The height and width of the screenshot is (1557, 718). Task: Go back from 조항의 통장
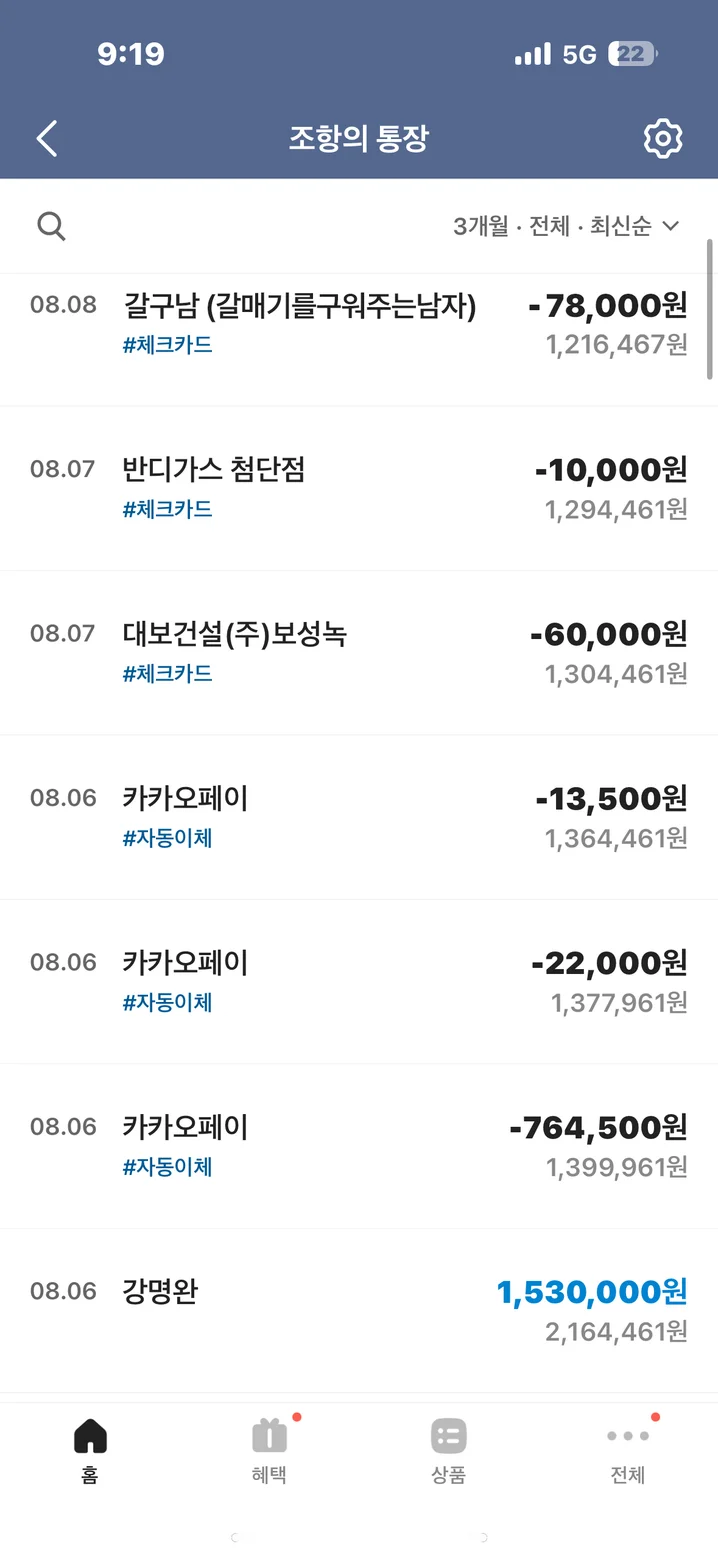47,139
